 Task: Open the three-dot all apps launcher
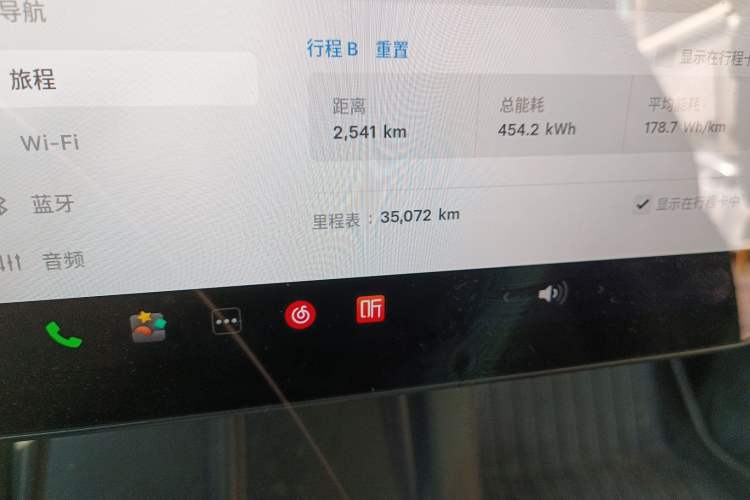pos(226,322)
